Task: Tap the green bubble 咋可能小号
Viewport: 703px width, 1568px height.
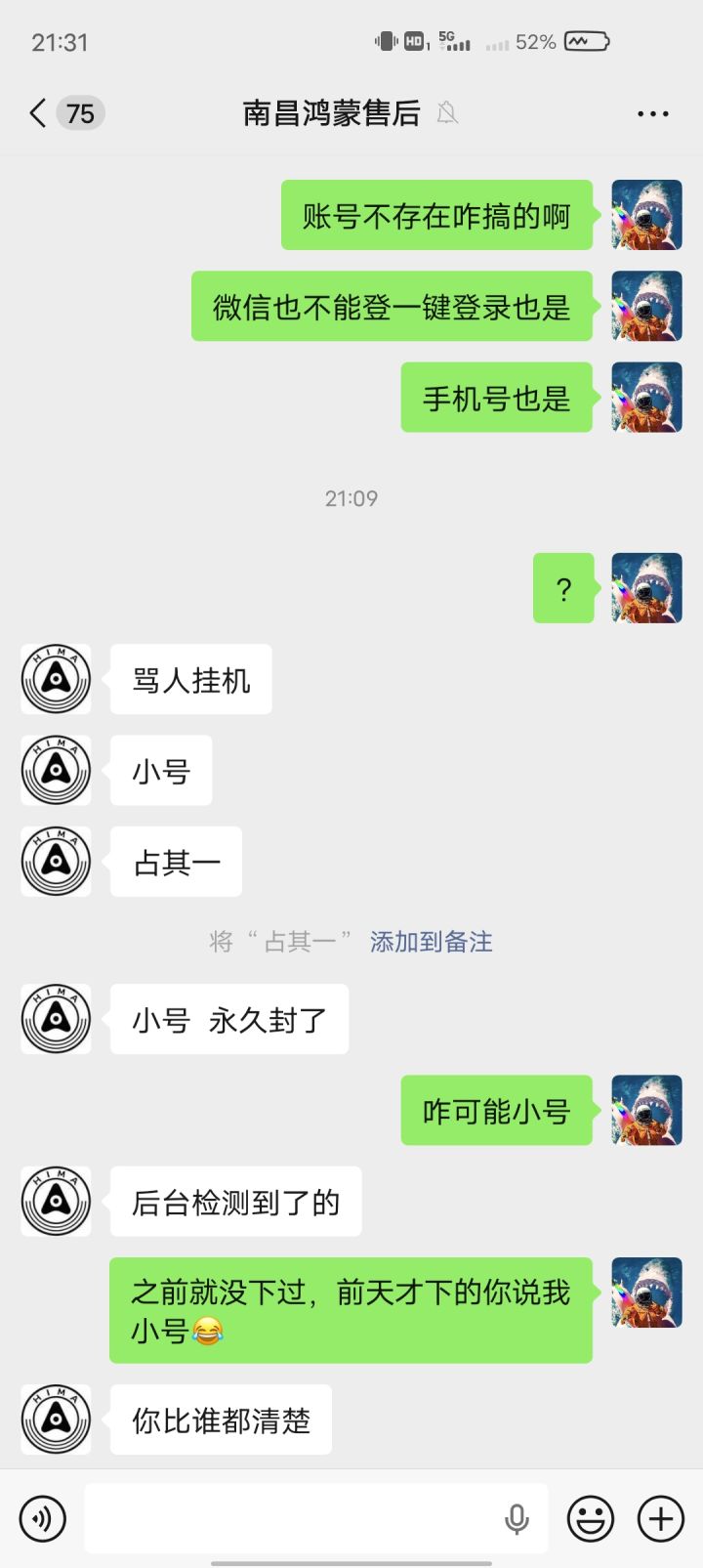Action: [495, 1111]
